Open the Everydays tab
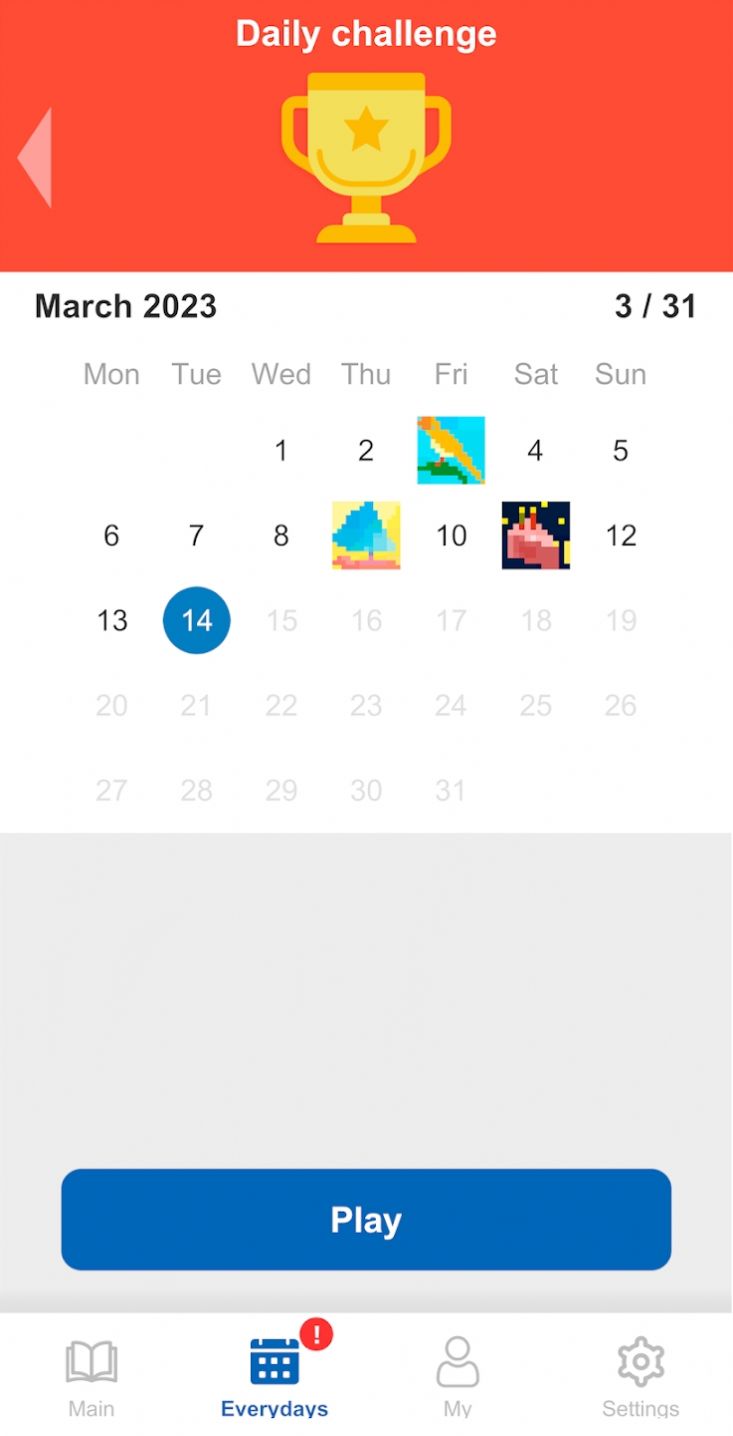 (x=275, y=1377)
